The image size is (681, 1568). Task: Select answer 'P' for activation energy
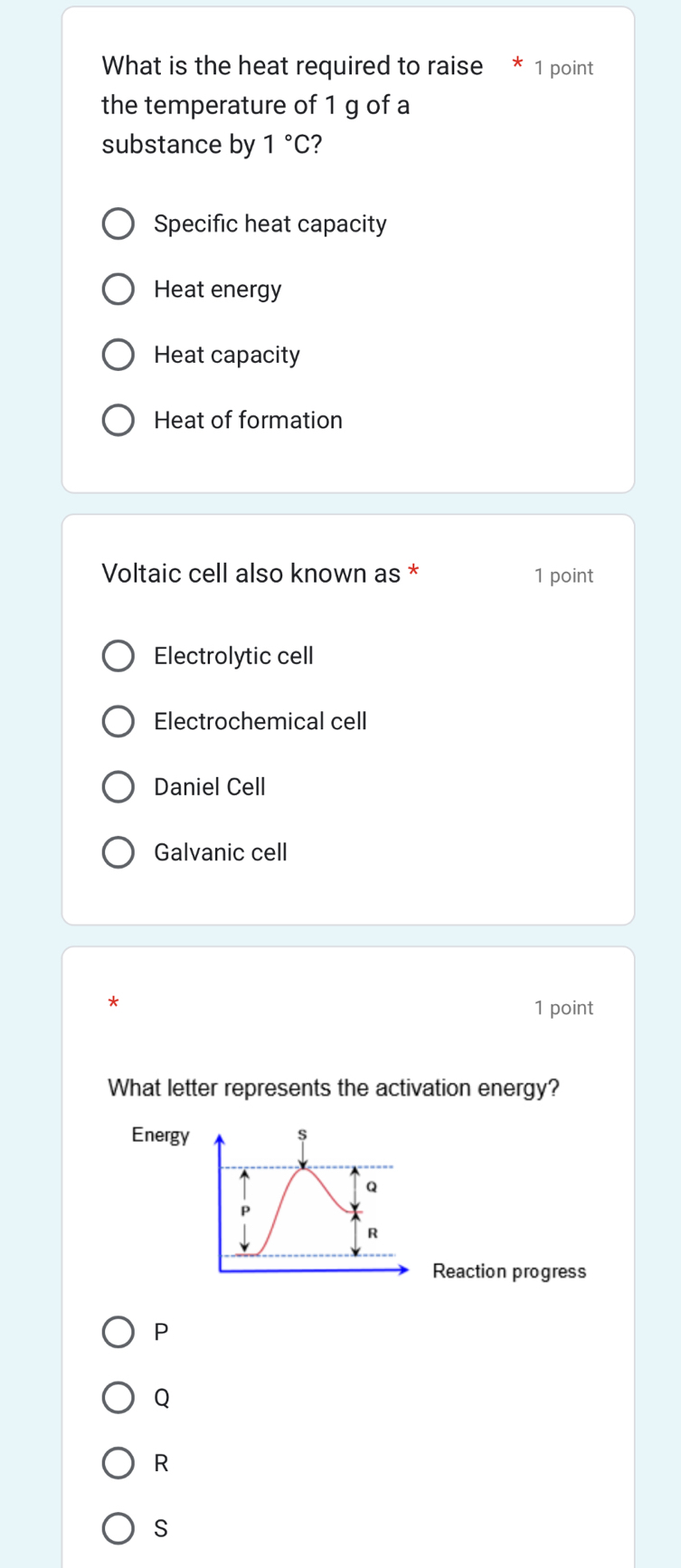(118, 1331)
